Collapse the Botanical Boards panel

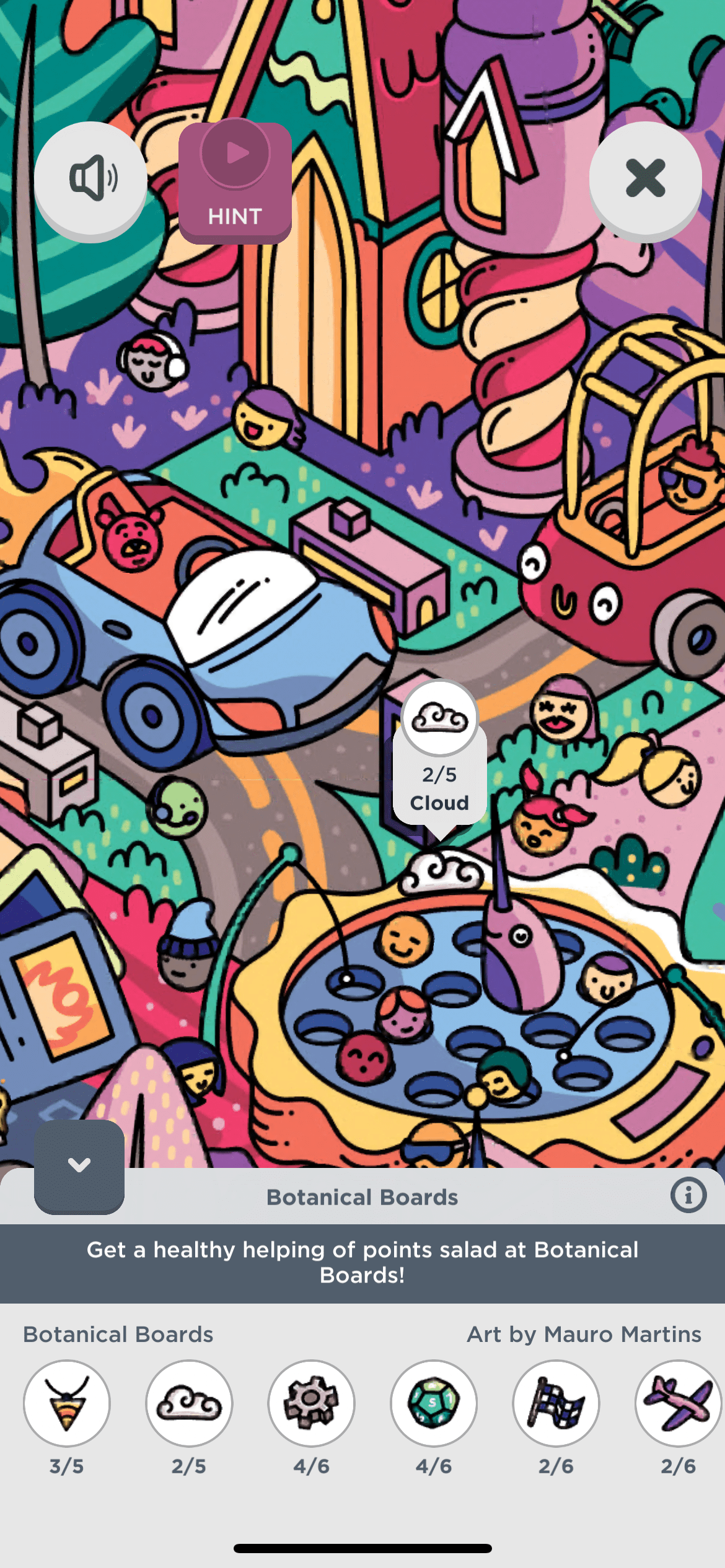click(79, 1165)
